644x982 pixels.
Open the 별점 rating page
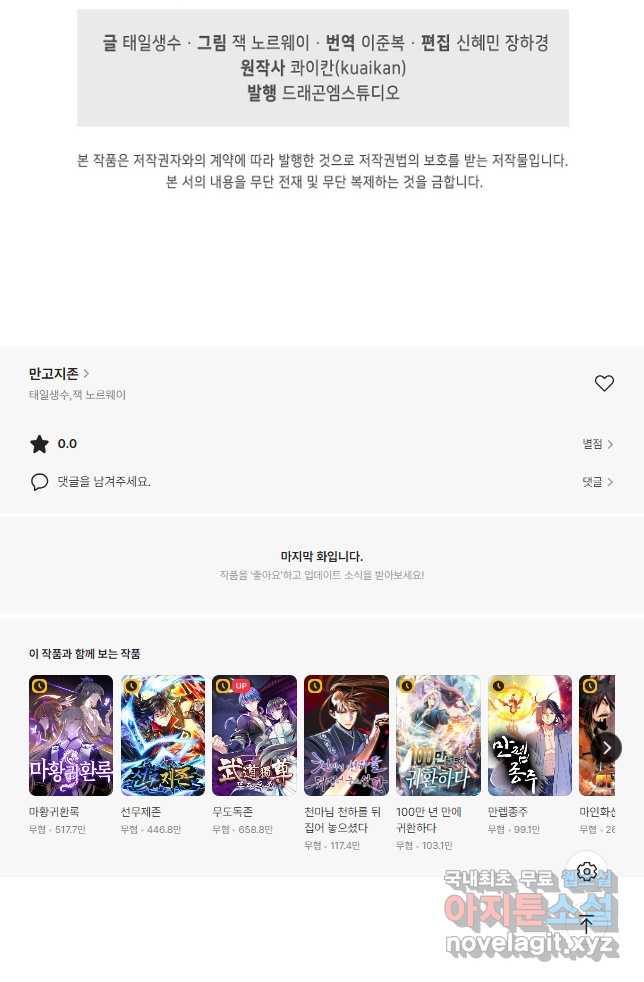point(598,444)
